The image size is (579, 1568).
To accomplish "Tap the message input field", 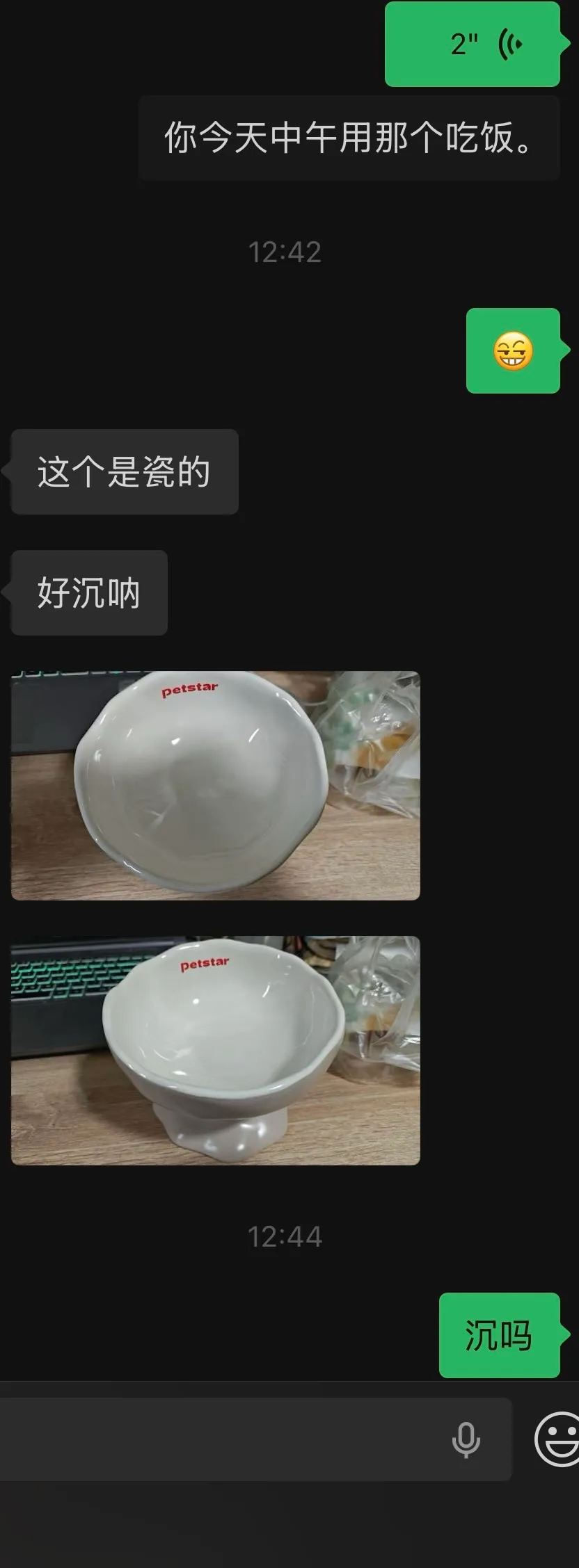I will (223, 1439).
